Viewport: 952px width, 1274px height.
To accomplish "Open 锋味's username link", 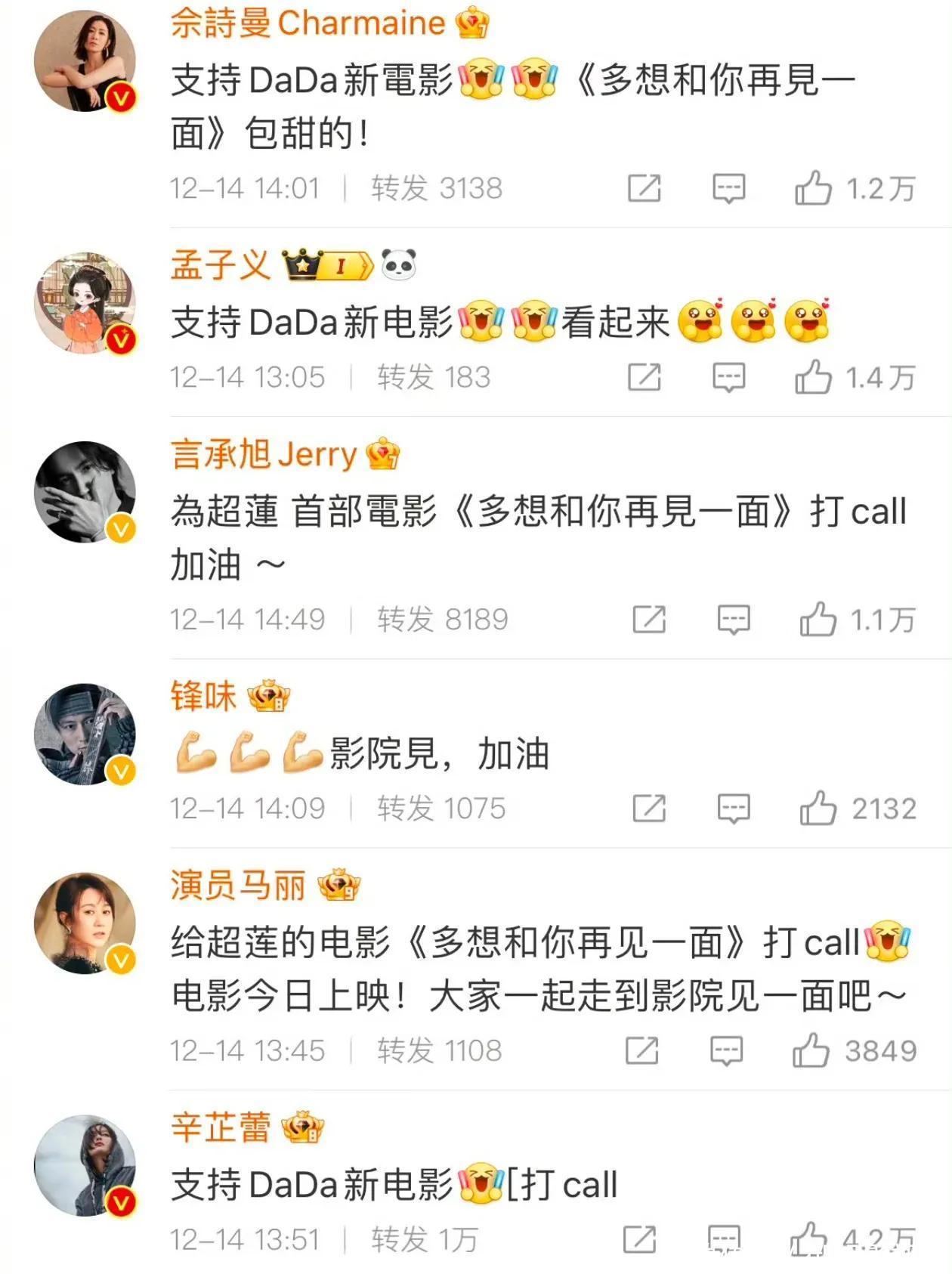I will pyautogui.click(x=203, y=696).
